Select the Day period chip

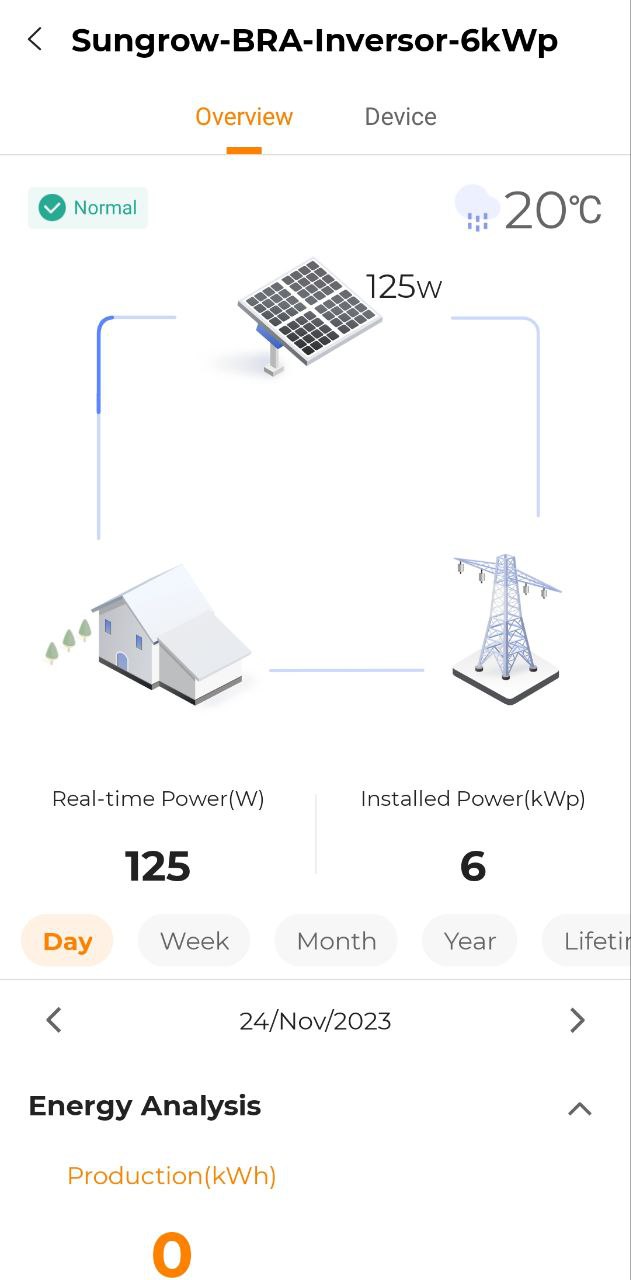(x=67, y=941)
